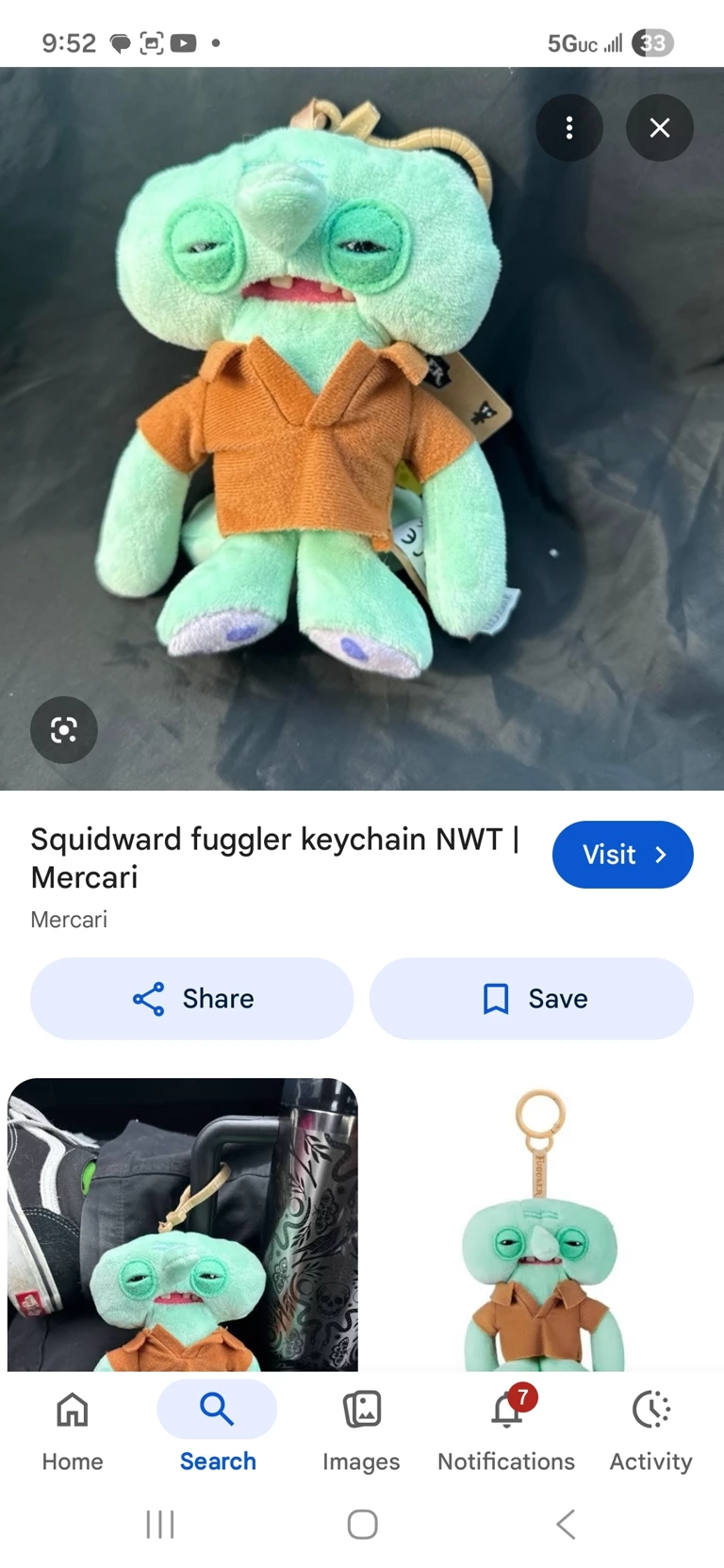Open the related plush photo beside the sneaker
Image resolution: width=724 pixels, height=1568 pixels.
[183, 1223]
